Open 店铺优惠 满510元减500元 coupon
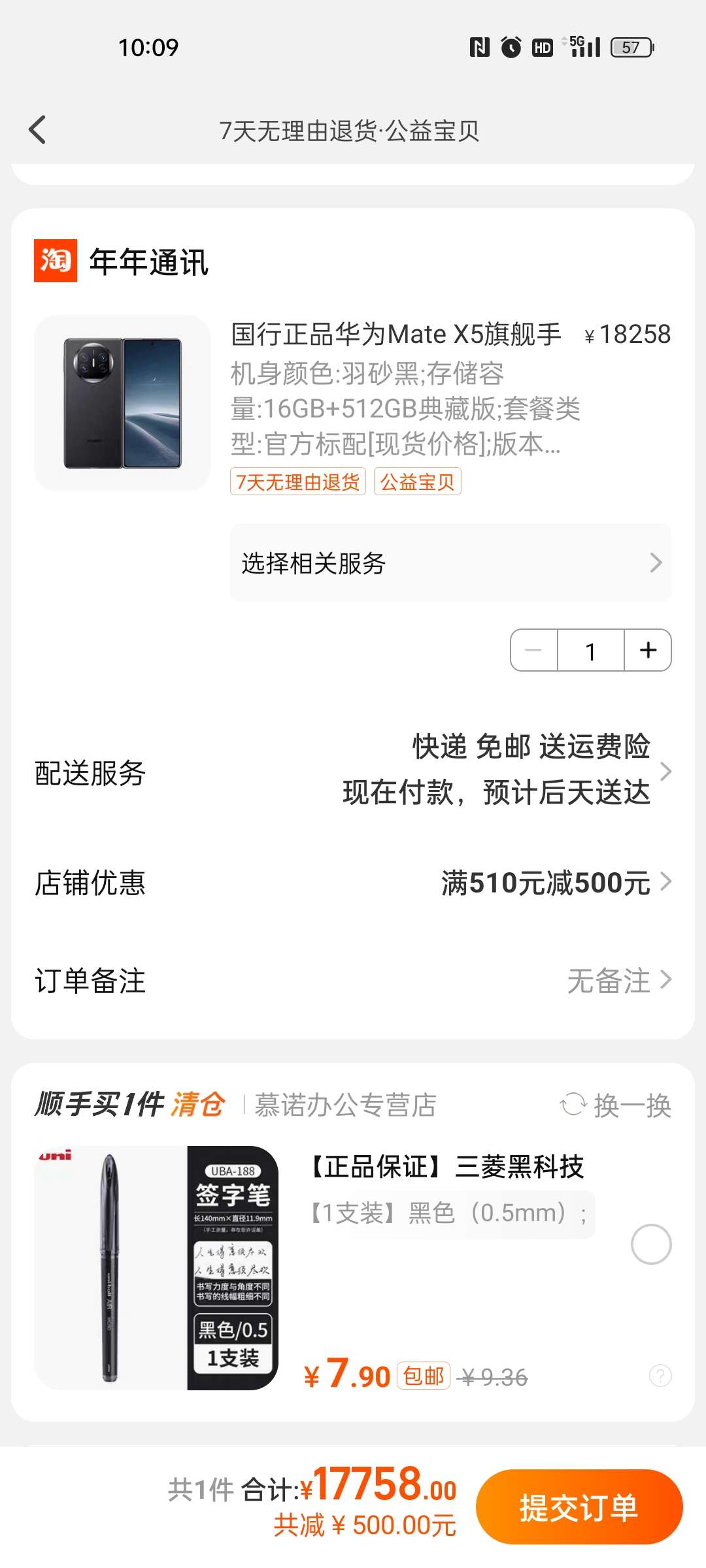Screen dimensions: 706x1568 pos(556,883)
